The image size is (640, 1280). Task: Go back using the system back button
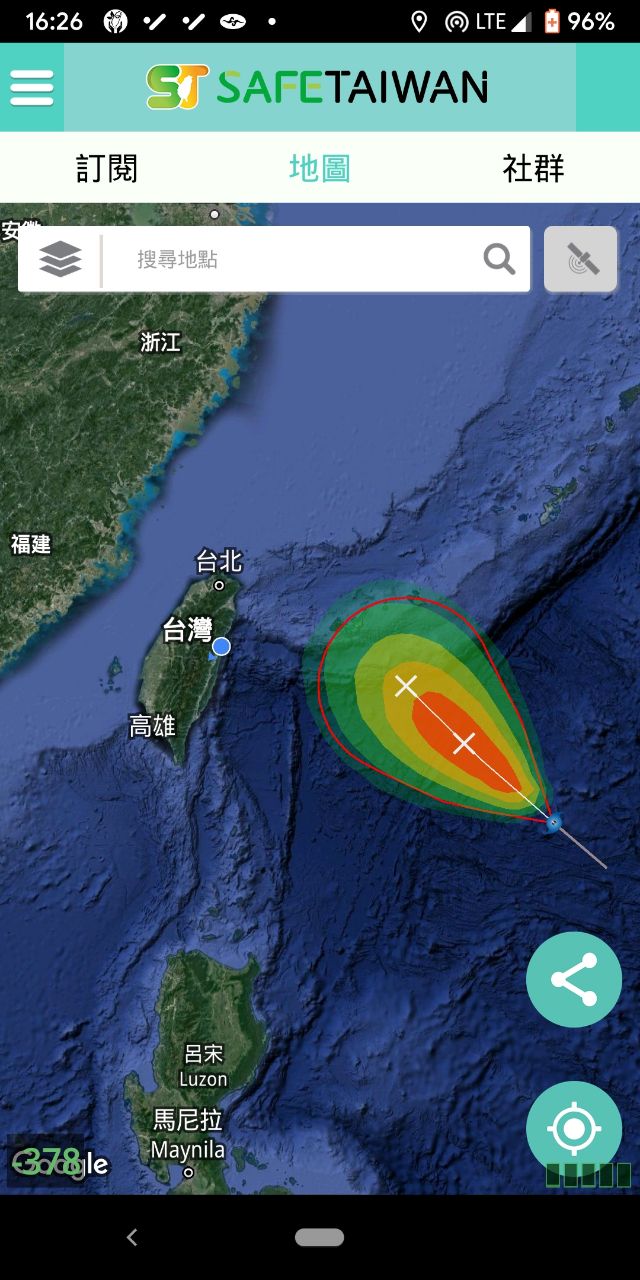tap(132, 1237)
